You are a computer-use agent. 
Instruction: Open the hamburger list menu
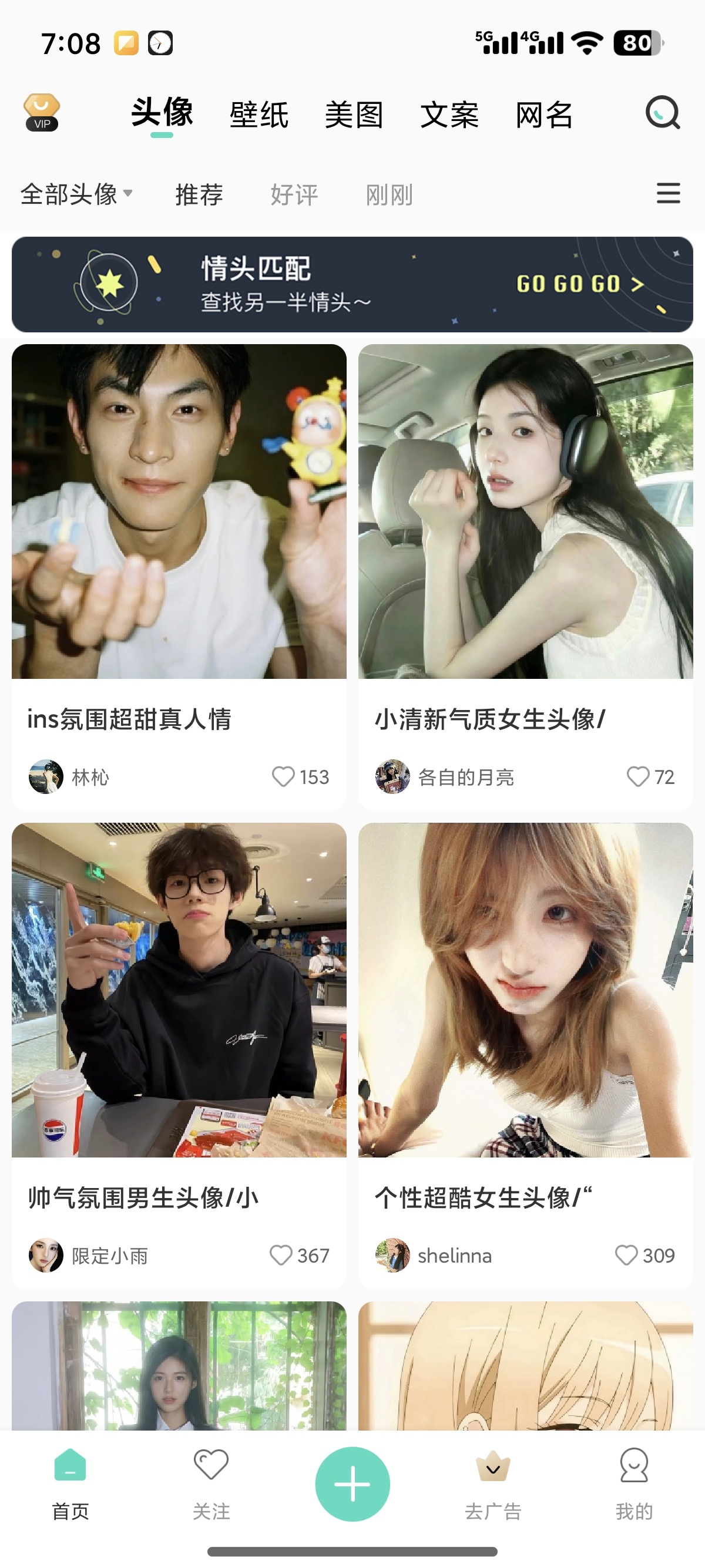pyautogui.click(x=668, y=194)
